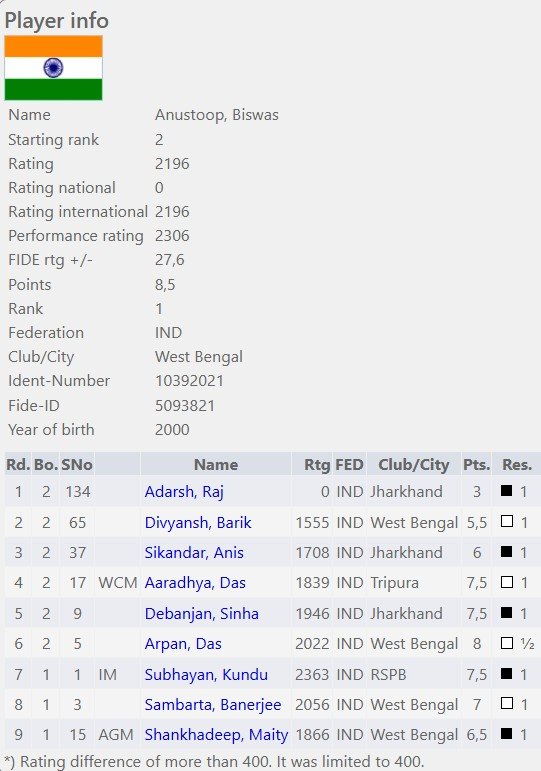Screen dimensions: 541x771
Task: Open Aaradhya, Das player info
Action: point(195,583)
